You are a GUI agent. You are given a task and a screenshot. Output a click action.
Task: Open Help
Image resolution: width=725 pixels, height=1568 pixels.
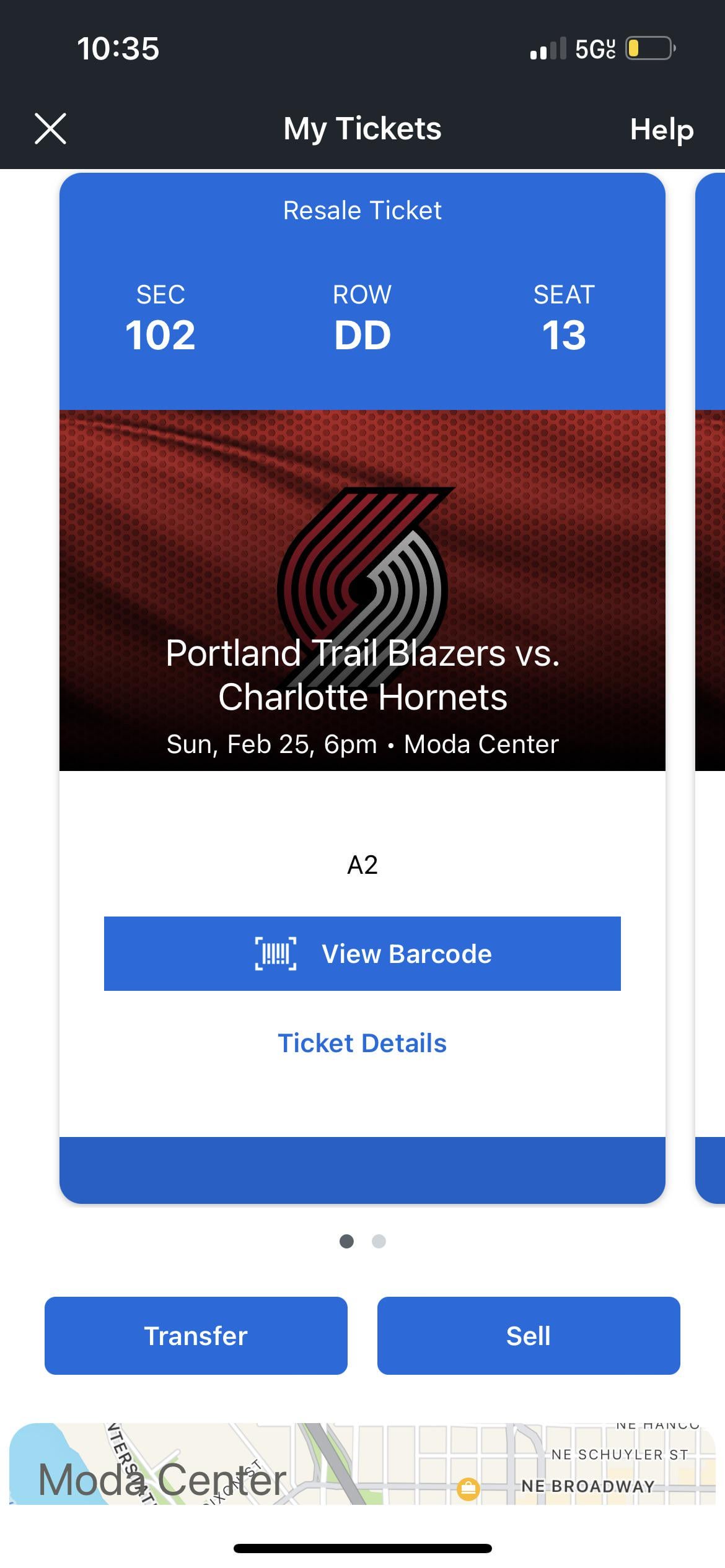pos(661,129)
